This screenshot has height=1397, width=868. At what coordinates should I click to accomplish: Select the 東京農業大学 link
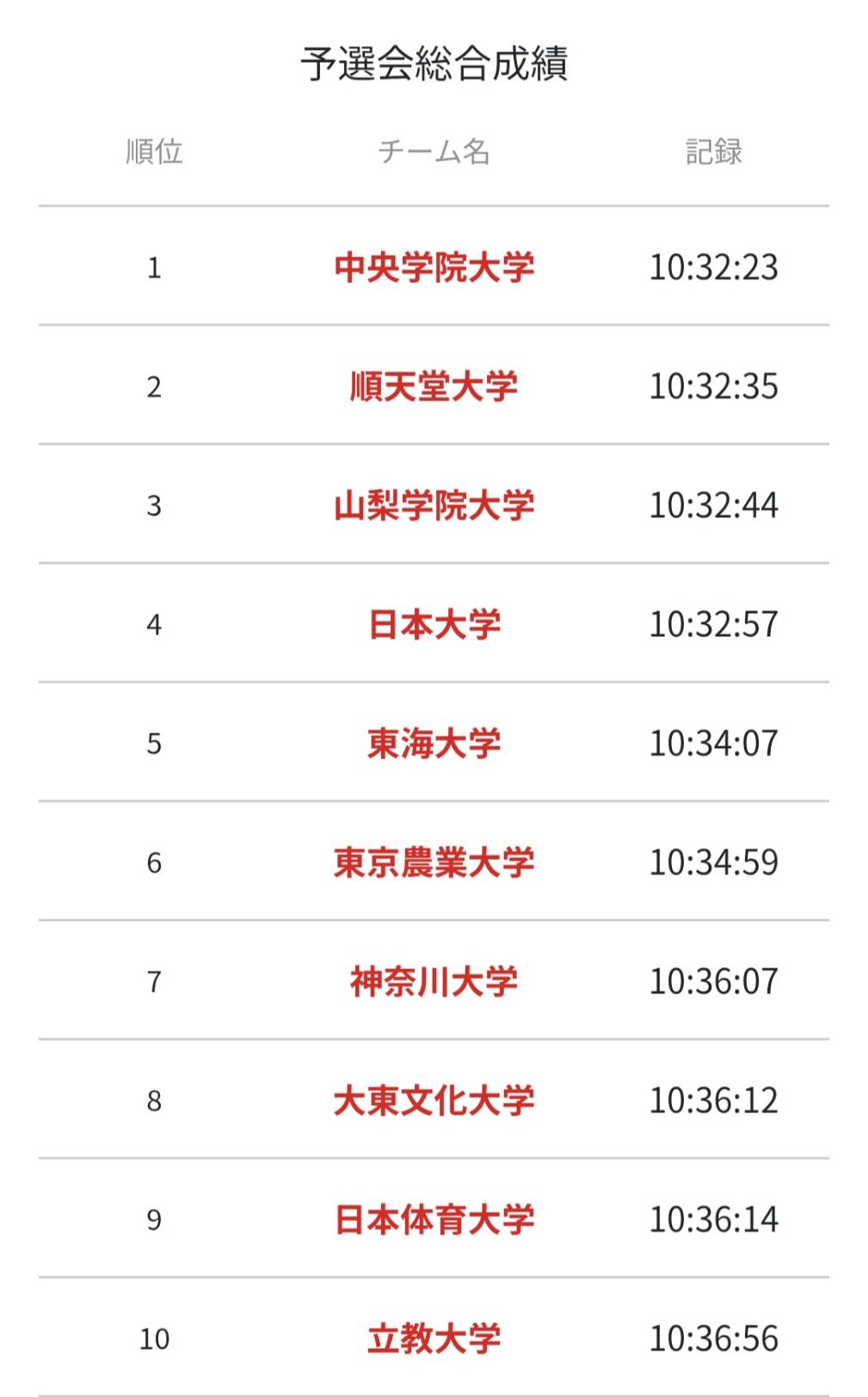coord(434,862)
